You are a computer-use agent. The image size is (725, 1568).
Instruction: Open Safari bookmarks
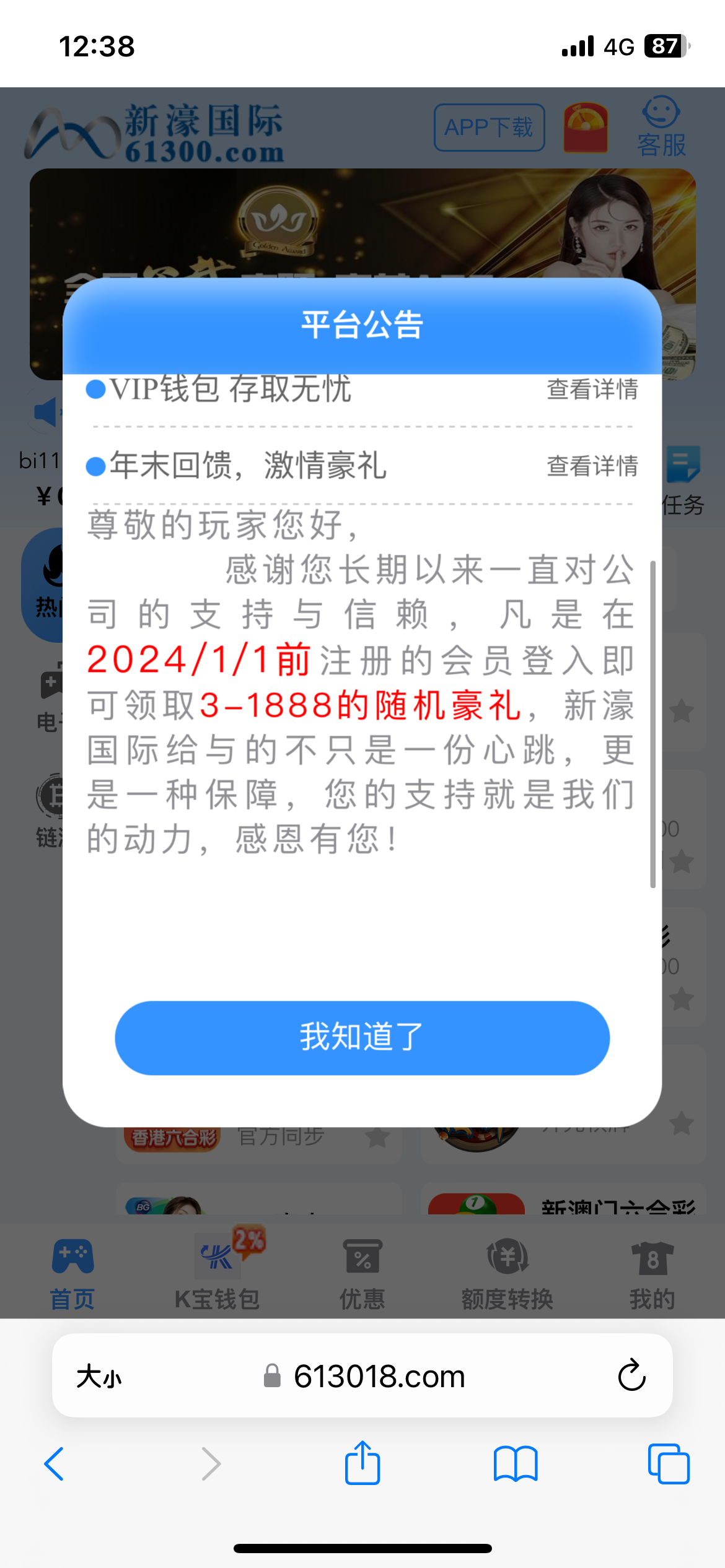coord(515,1464)
